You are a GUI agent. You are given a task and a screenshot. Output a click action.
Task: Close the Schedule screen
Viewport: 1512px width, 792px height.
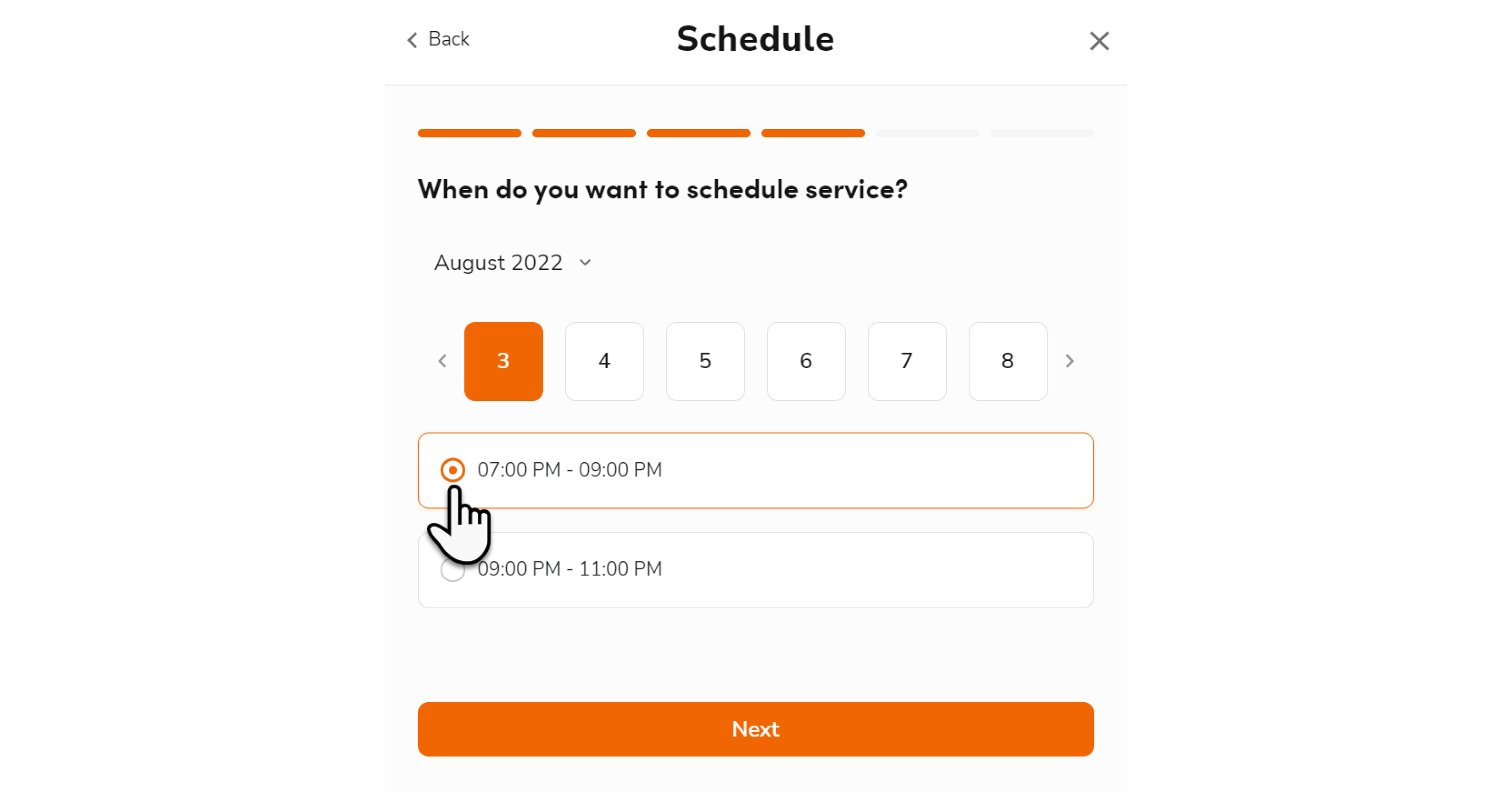pos(1099,41)
